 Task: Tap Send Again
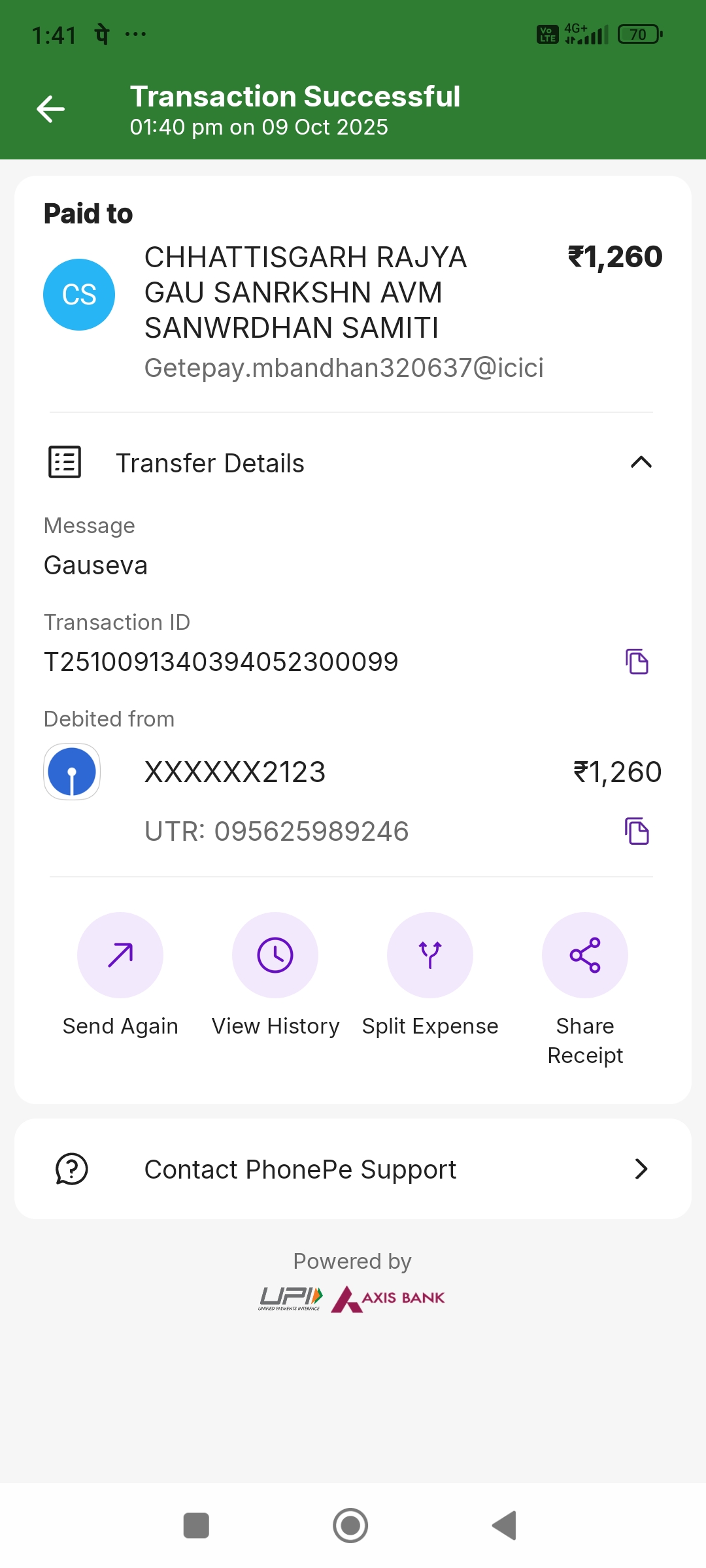click(120, 955)
